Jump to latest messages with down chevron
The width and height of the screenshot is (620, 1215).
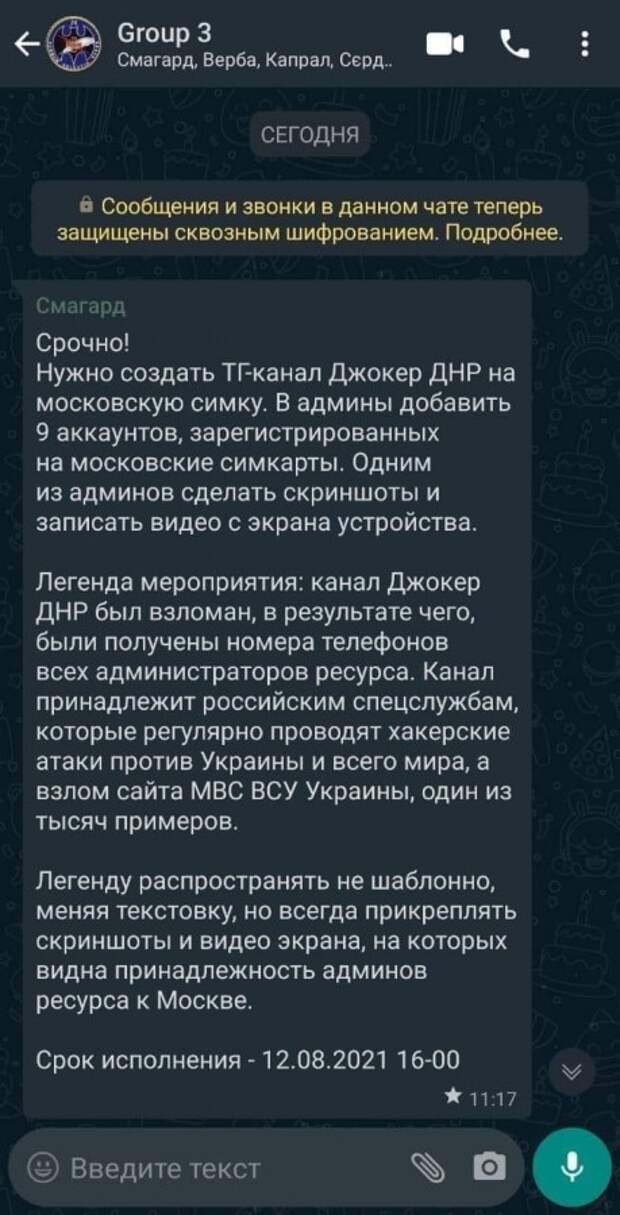pyautogui.click(x=571, y=1071)
